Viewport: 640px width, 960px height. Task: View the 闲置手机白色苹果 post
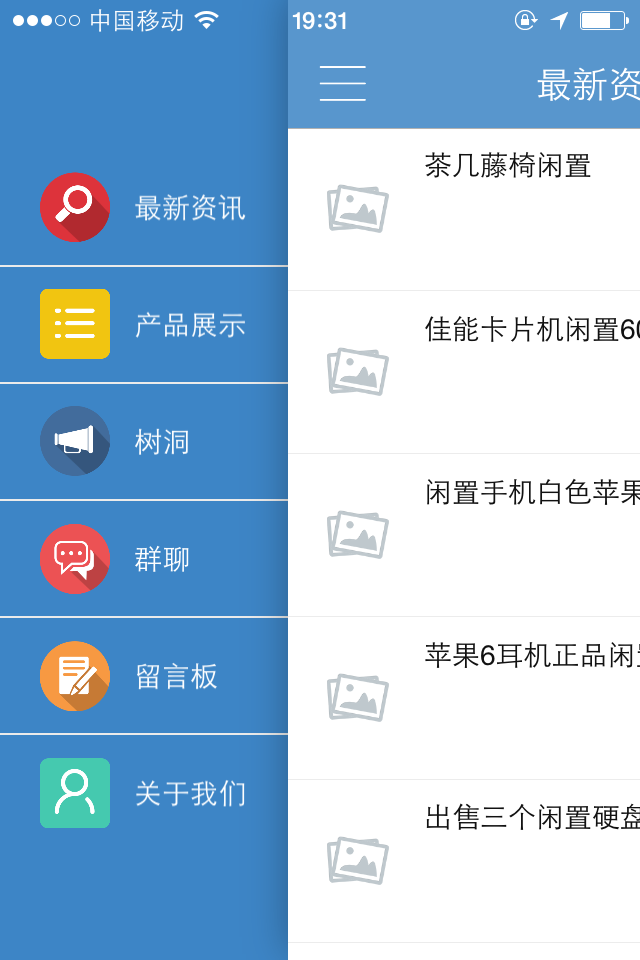click(532, 493)
